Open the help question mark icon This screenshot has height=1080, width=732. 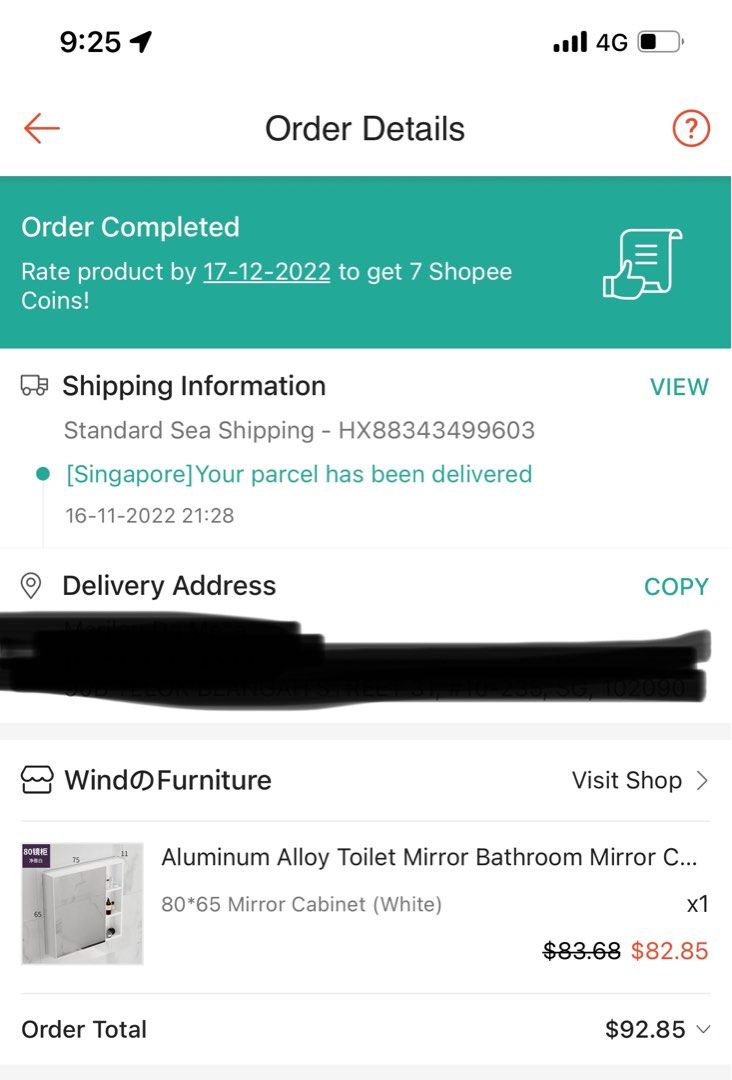click(689, 128)
